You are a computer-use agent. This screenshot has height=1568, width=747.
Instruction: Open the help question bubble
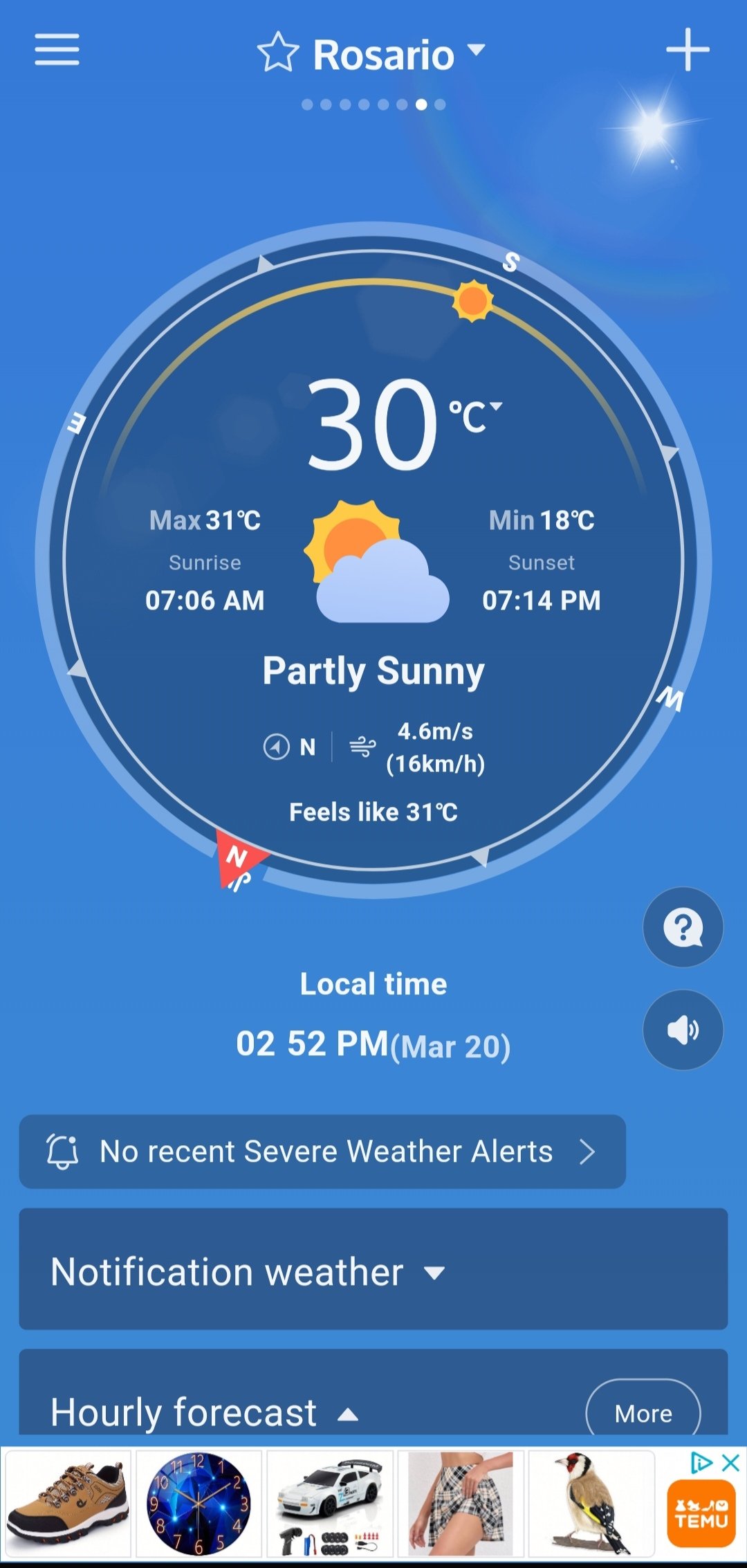683,927
